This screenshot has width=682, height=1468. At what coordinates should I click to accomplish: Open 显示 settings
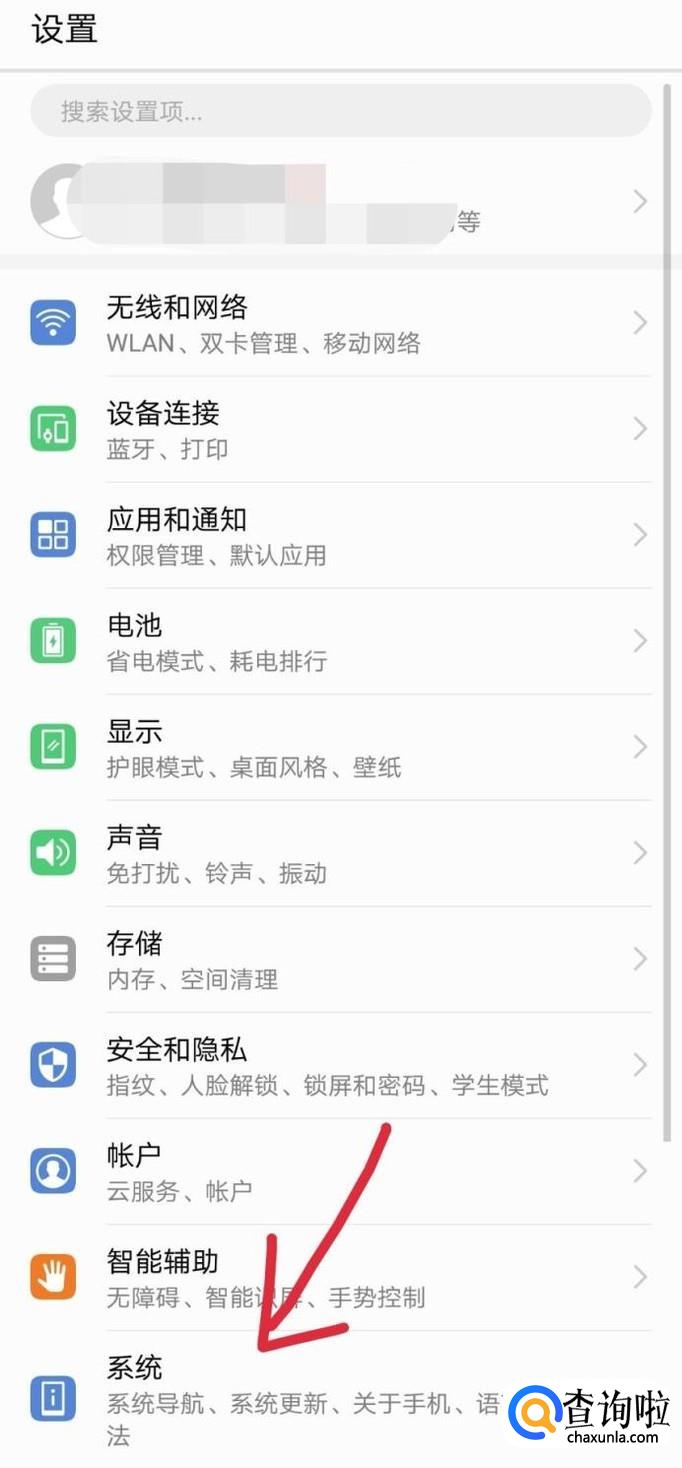pos(340,748)
